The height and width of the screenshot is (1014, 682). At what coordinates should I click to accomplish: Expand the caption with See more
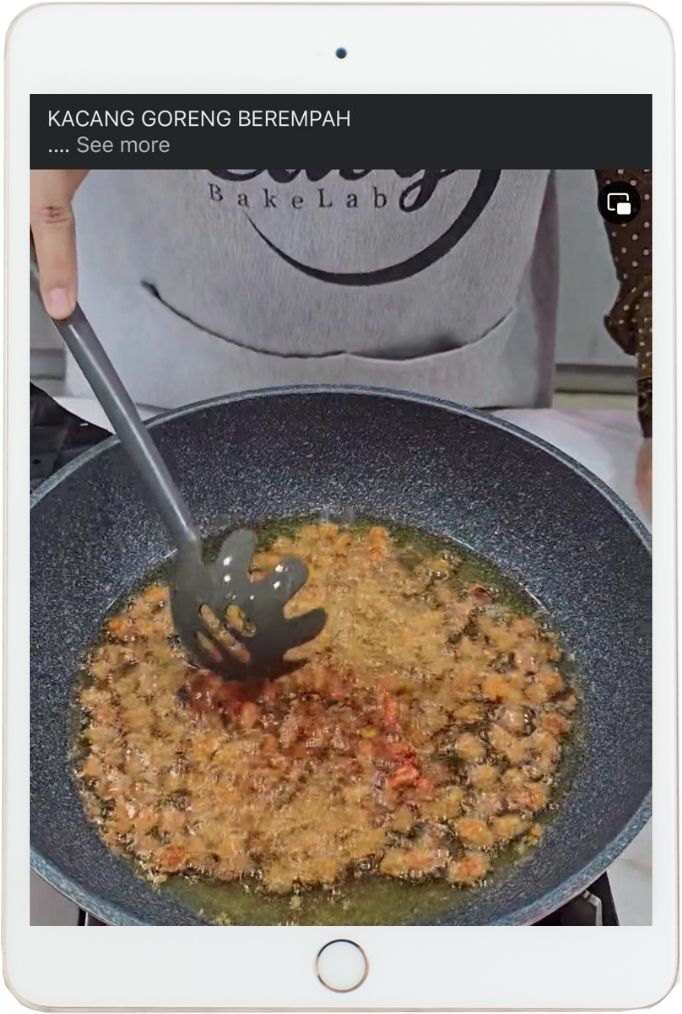[122, 145]
